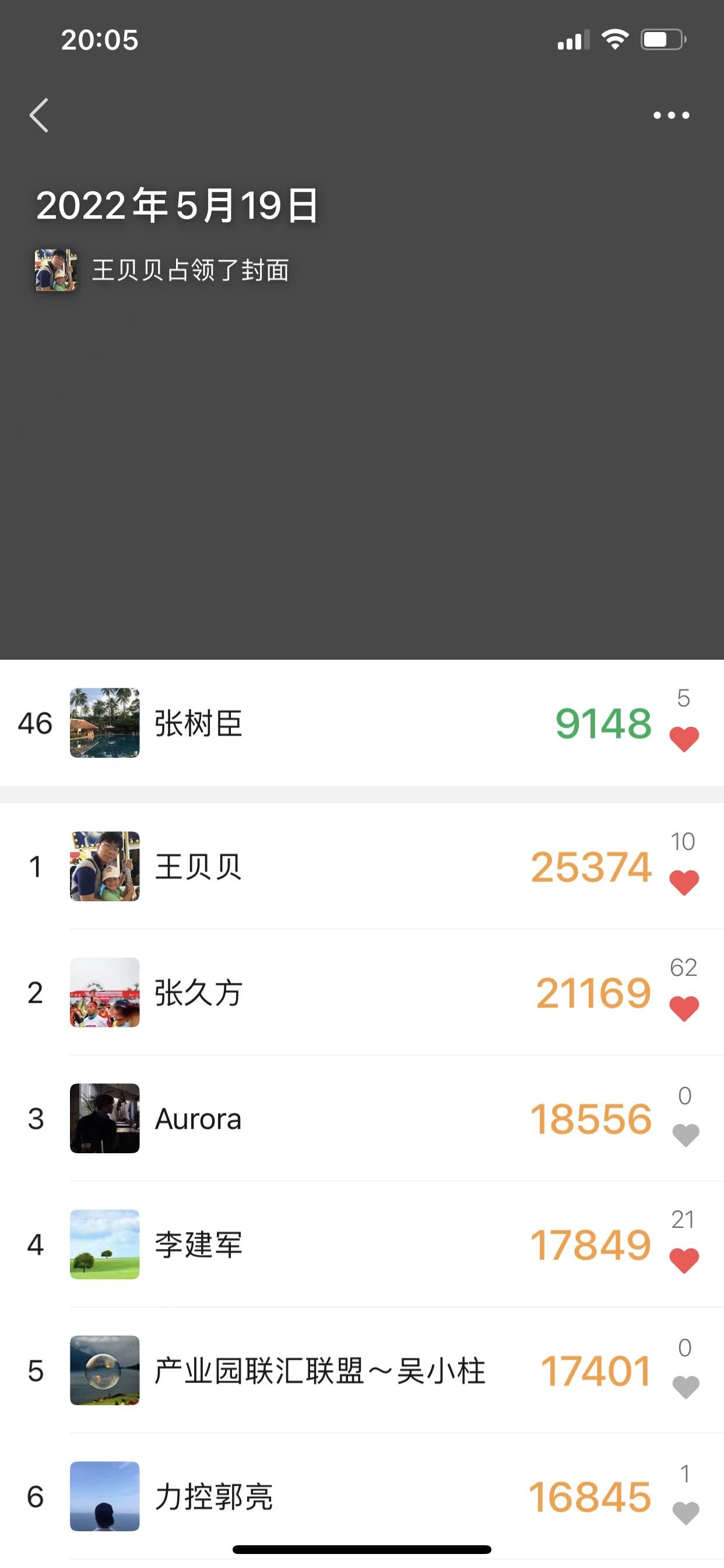Go back using the top-left arrow
Image resolution: width=724 pixels, height=1568 pixels.
coord(39,115)
